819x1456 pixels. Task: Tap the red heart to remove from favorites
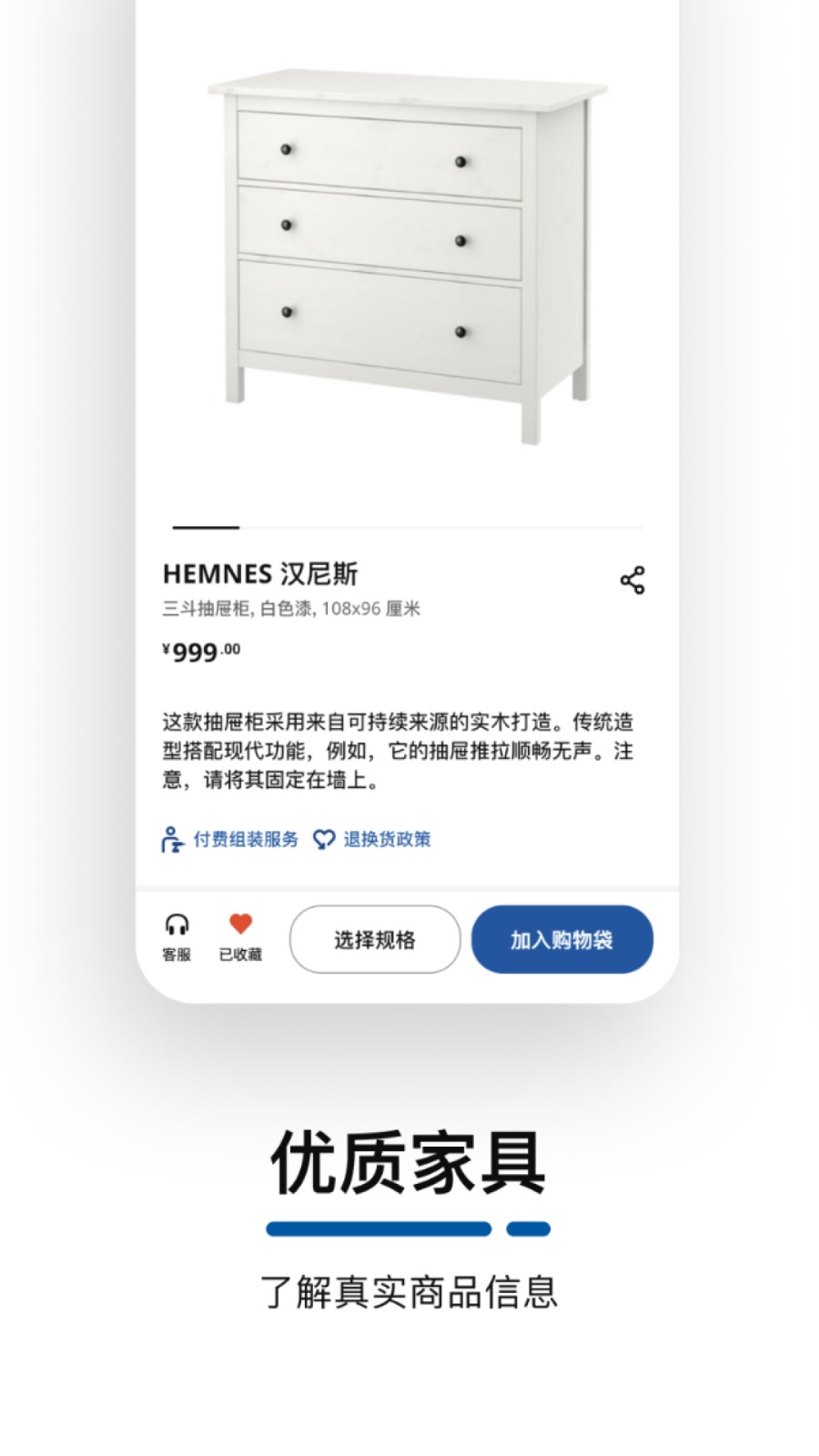(x=240, y=925)
